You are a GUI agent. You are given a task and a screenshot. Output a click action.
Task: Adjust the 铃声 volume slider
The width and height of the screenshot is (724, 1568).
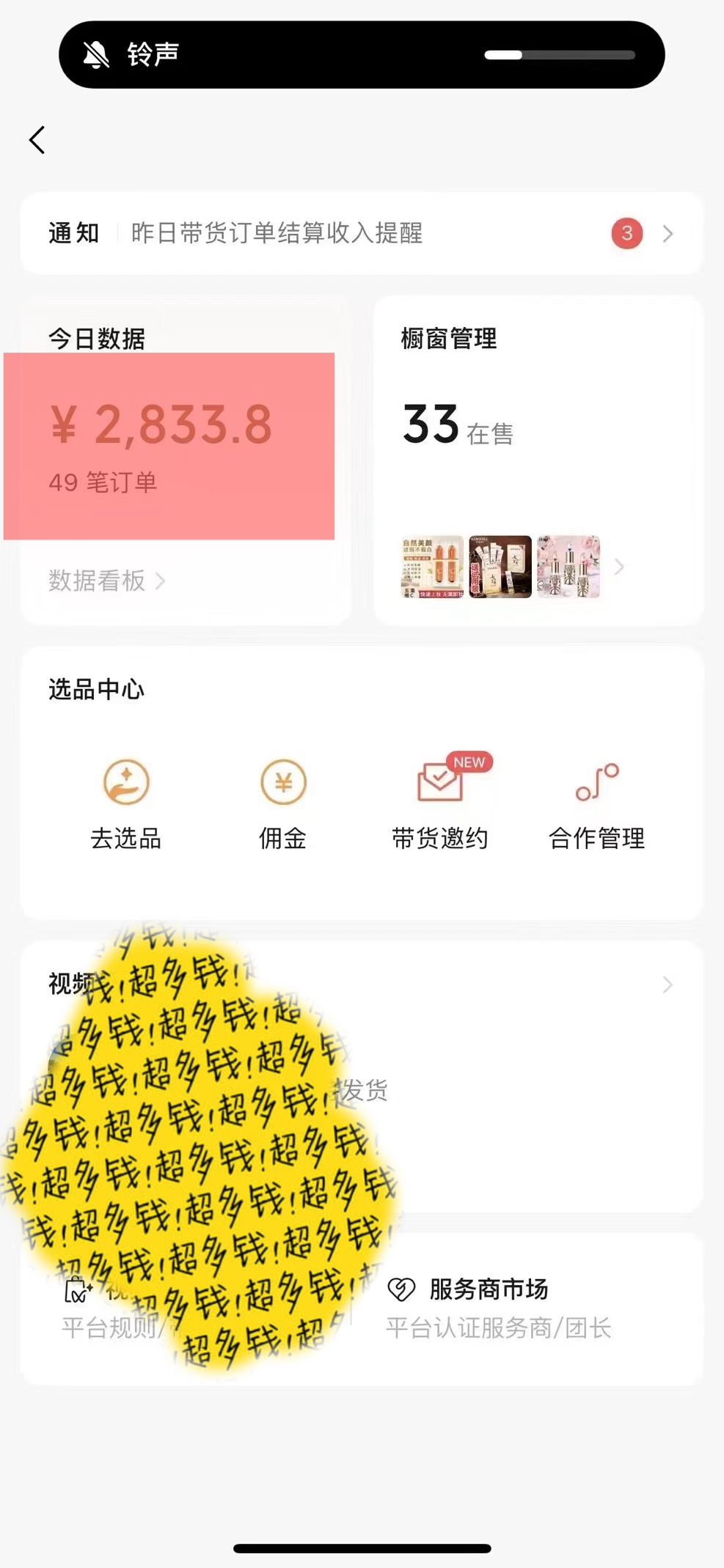click(560, 55)
